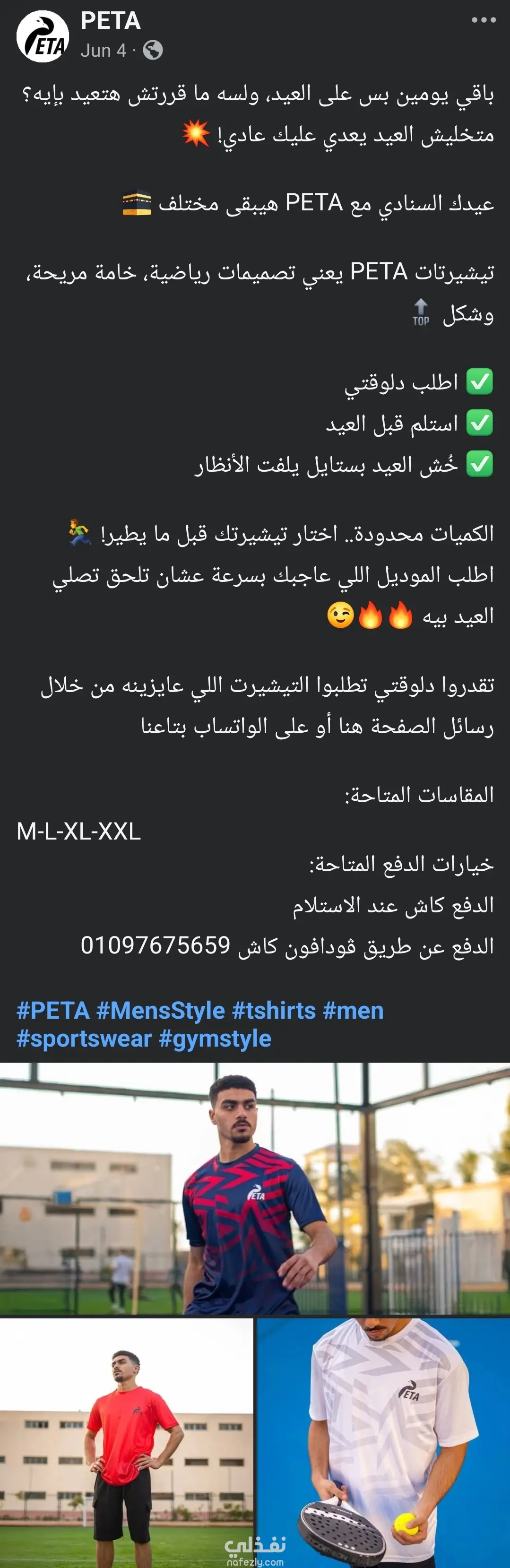Open the #MensStyle hashtag
Viewport: 510px width, 1568px height.
point(161,1011)
